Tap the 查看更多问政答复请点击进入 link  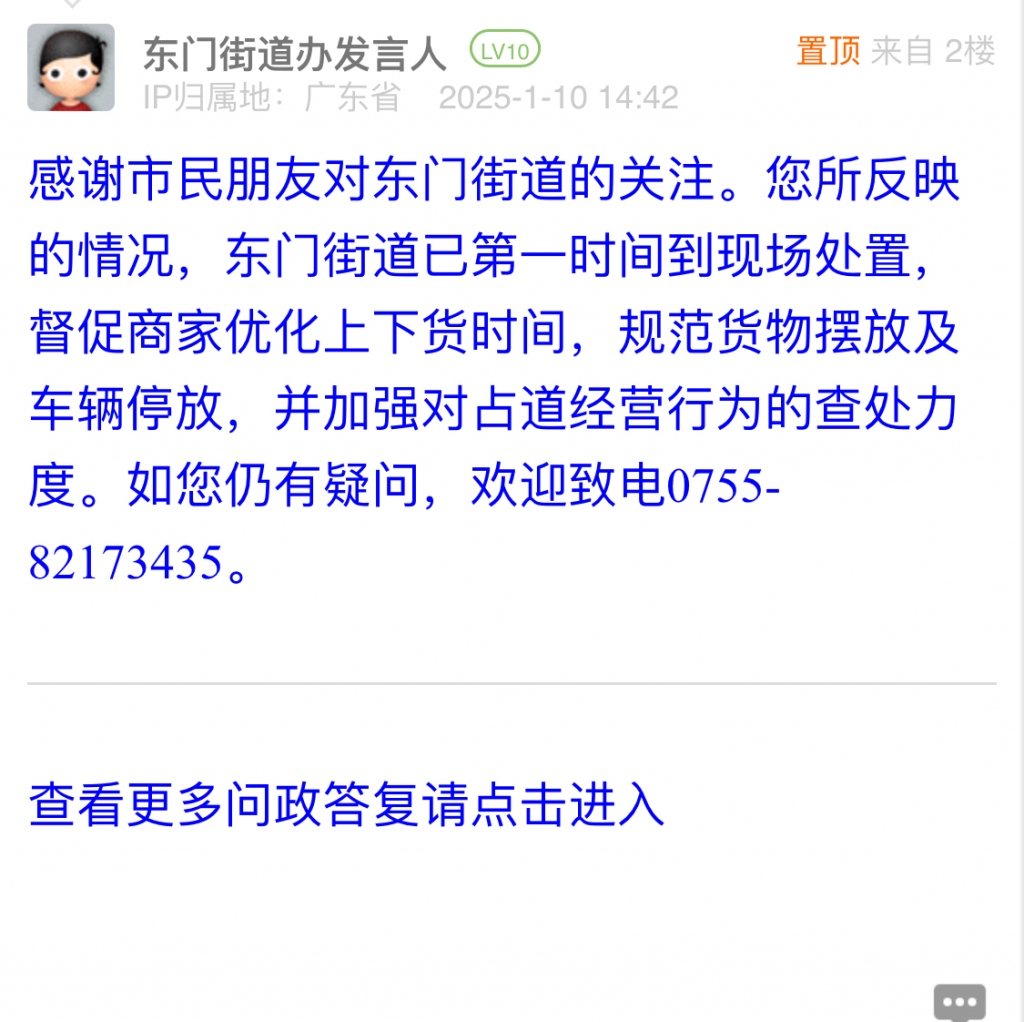[346, 805]
